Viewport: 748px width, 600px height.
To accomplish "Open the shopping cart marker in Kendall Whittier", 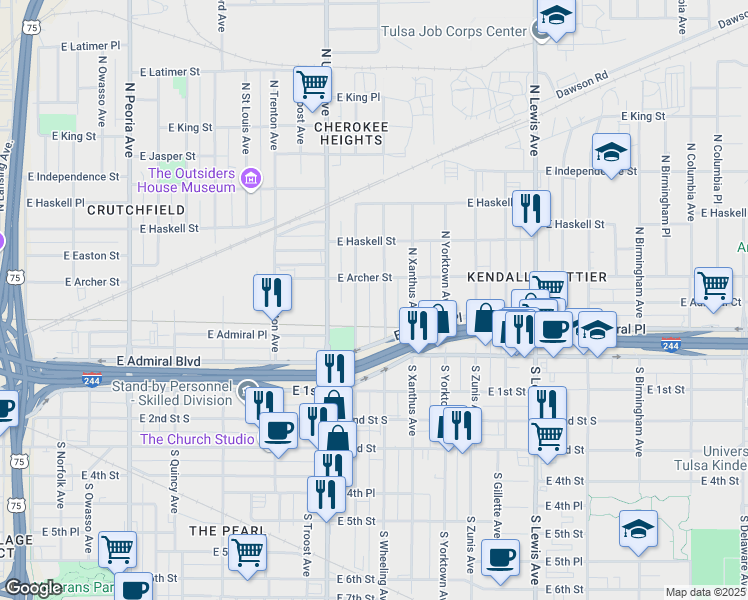I will pos(549,284).
